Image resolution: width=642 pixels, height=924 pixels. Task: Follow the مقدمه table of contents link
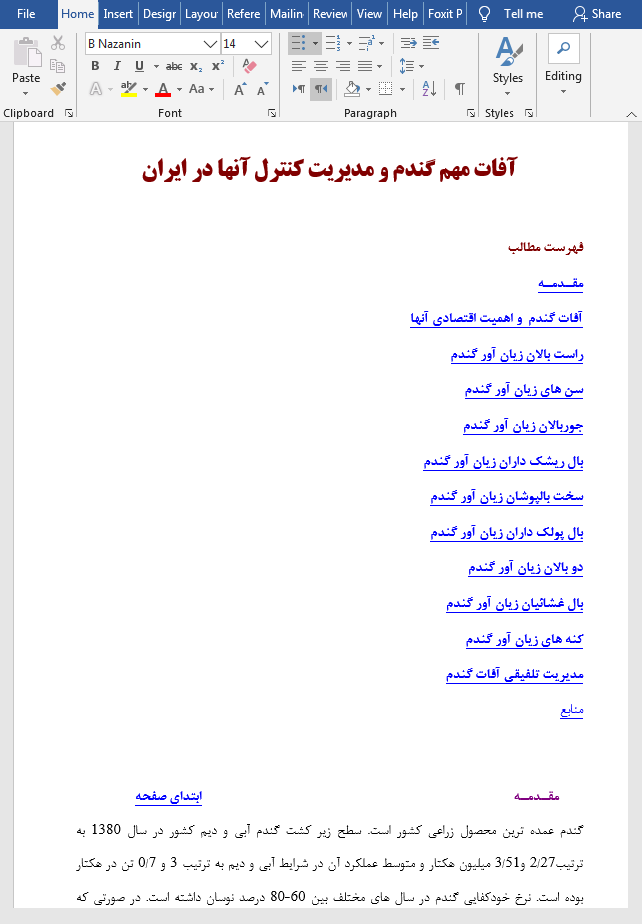pos(561,283)
